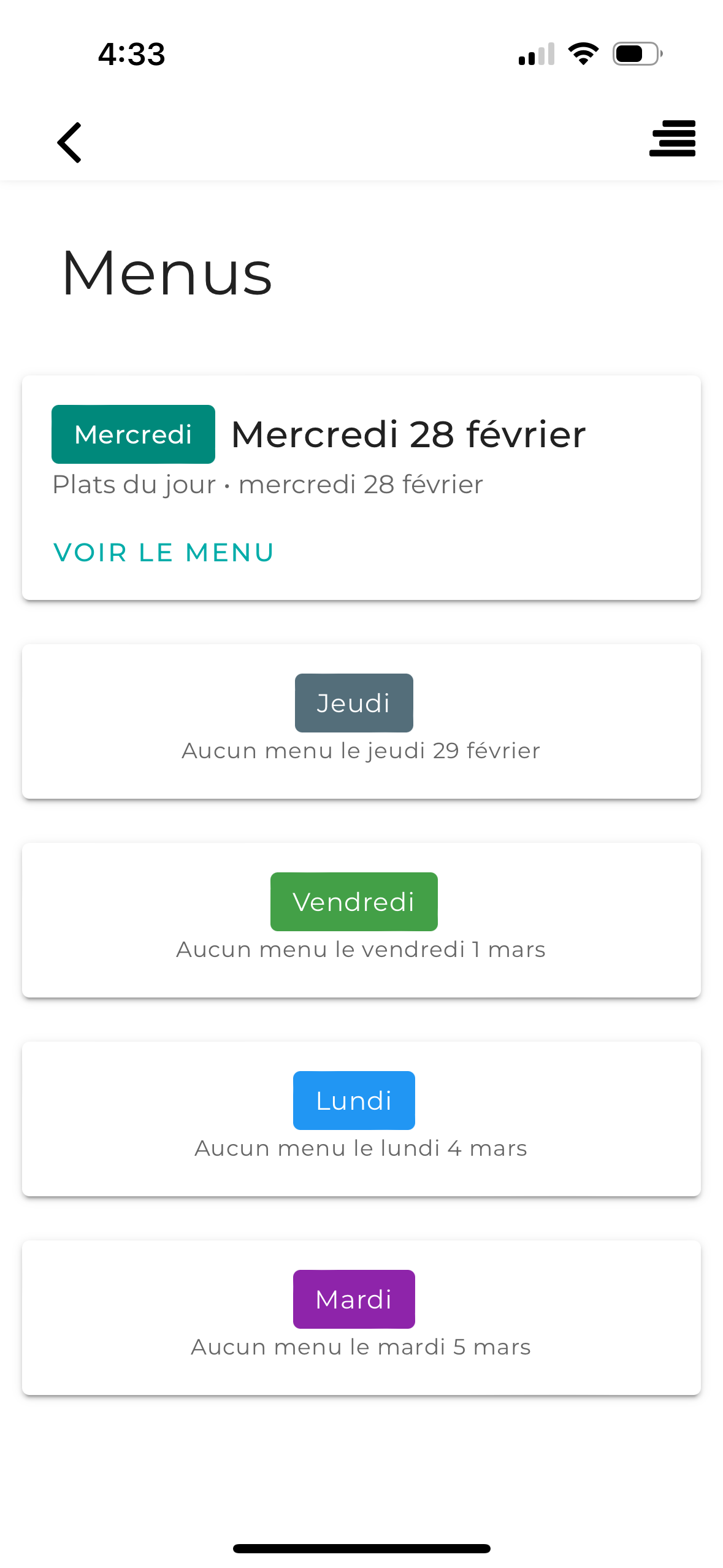The image size is (723, 1568).
Task: Open VOIR LE MENU link
Action: 163,552
